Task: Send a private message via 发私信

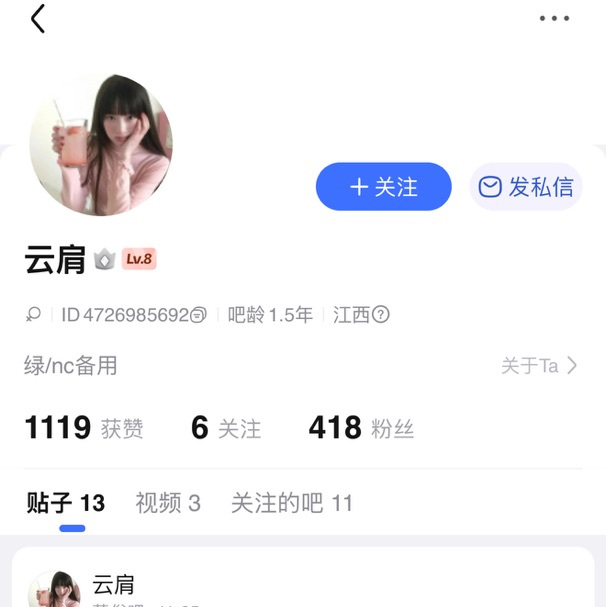Action: tap(526, 187)
